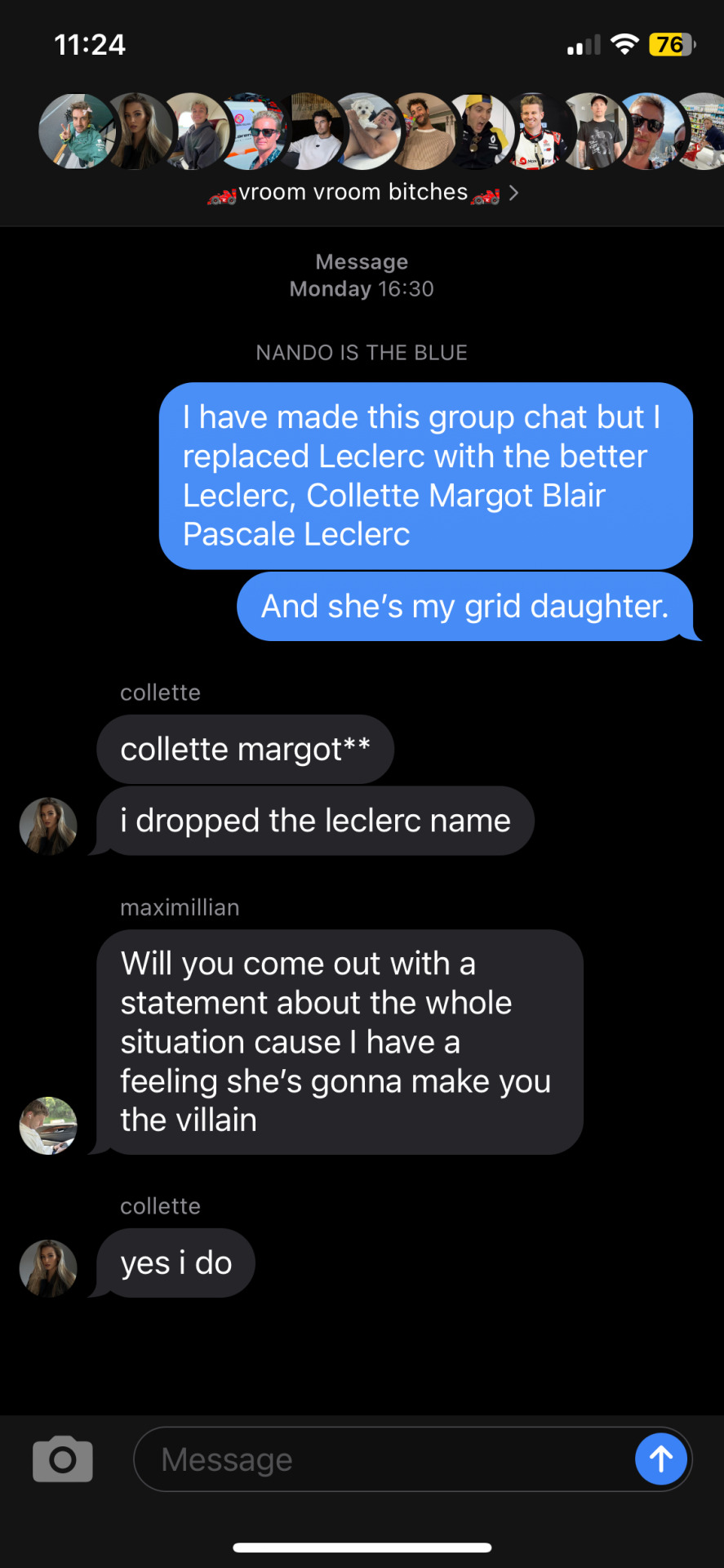Send the message with the blue arrow
This screenshot has width=724, height=1568.
pyautogui.click(x=660, y=1459)
